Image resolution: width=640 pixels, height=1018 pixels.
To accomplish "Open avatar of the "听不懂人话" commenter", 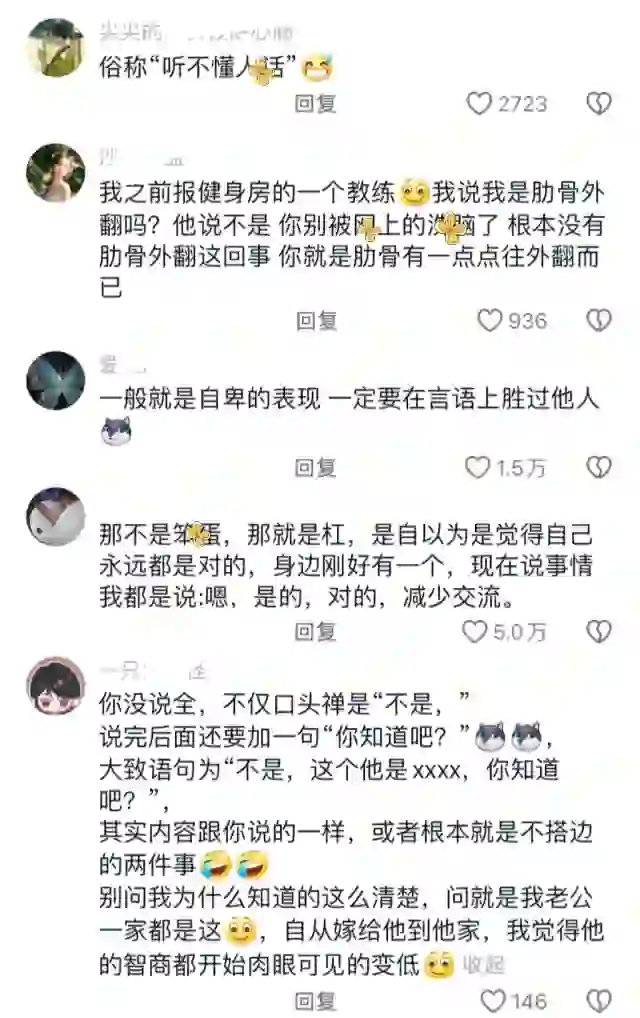I will (x=55, y=47).
